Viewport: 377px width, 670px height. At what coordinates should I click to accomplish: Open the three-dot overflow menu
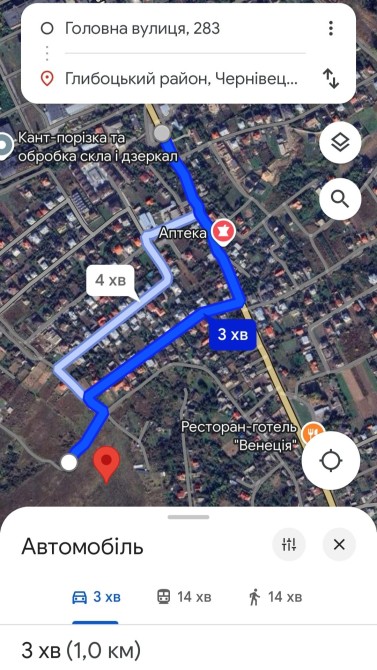pos(330,29)
